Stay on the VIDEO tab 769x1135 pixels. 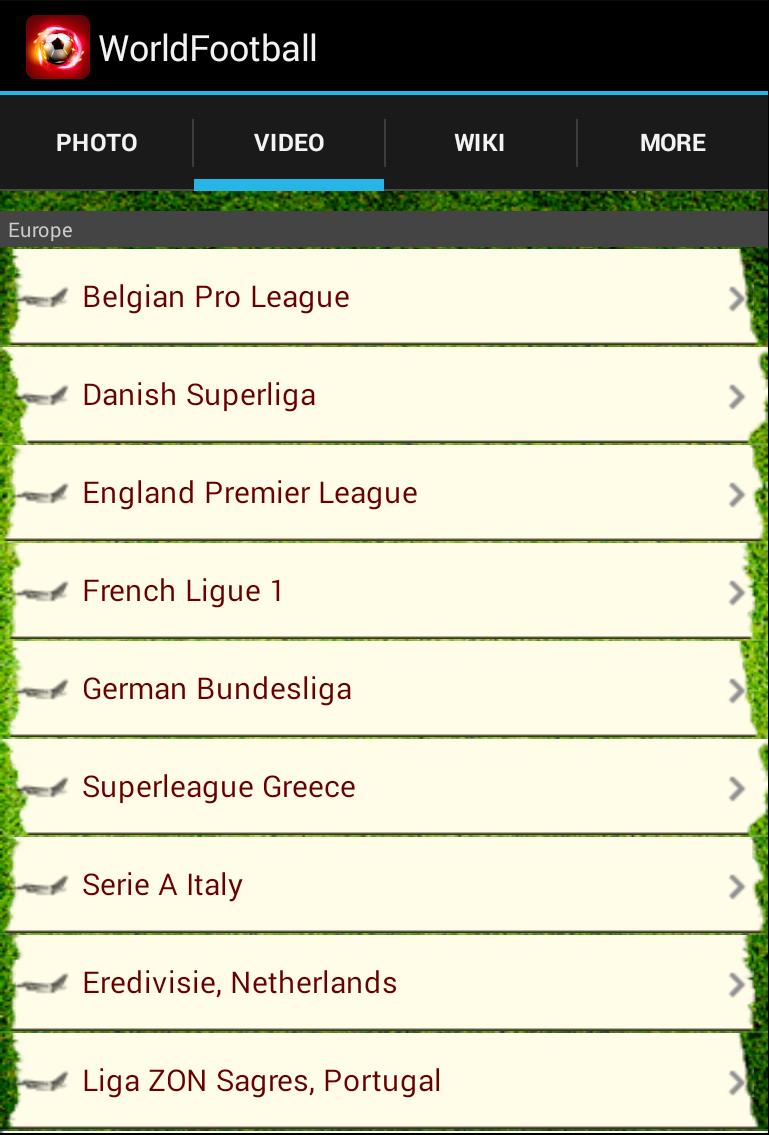click(x=288, y=142)
